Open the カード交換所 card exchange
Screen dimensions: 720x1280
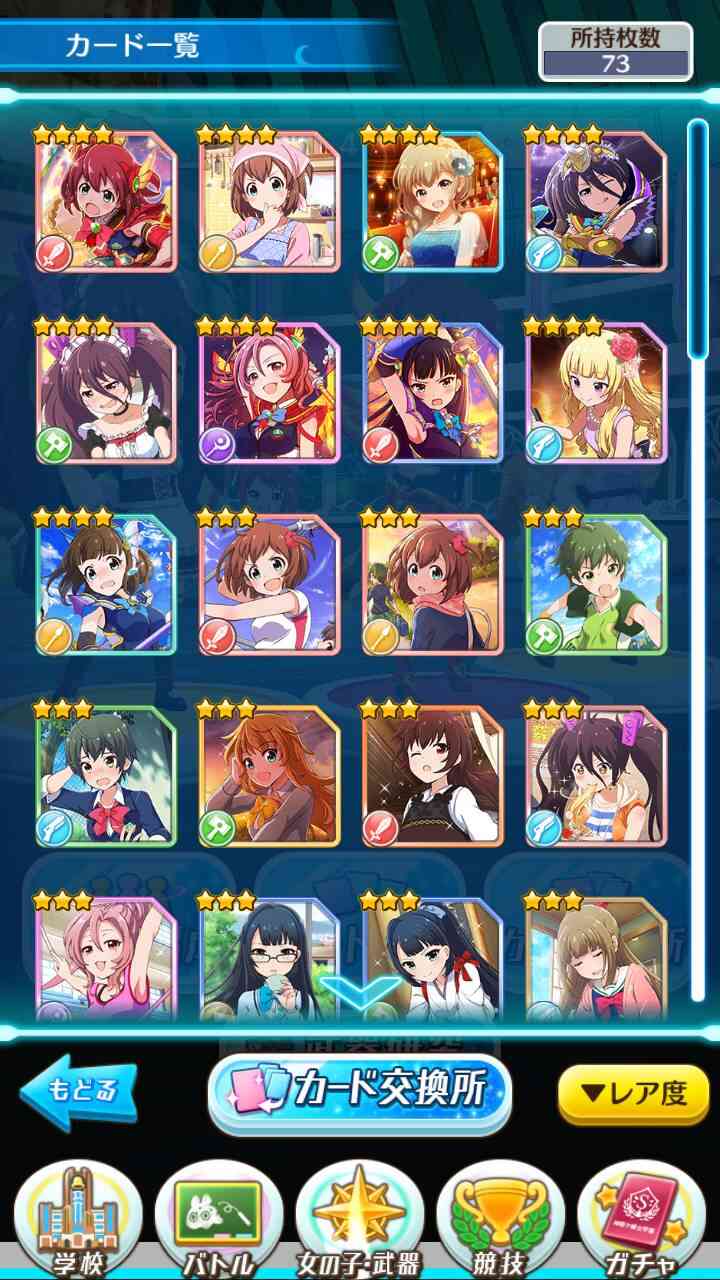point(359,1092)
